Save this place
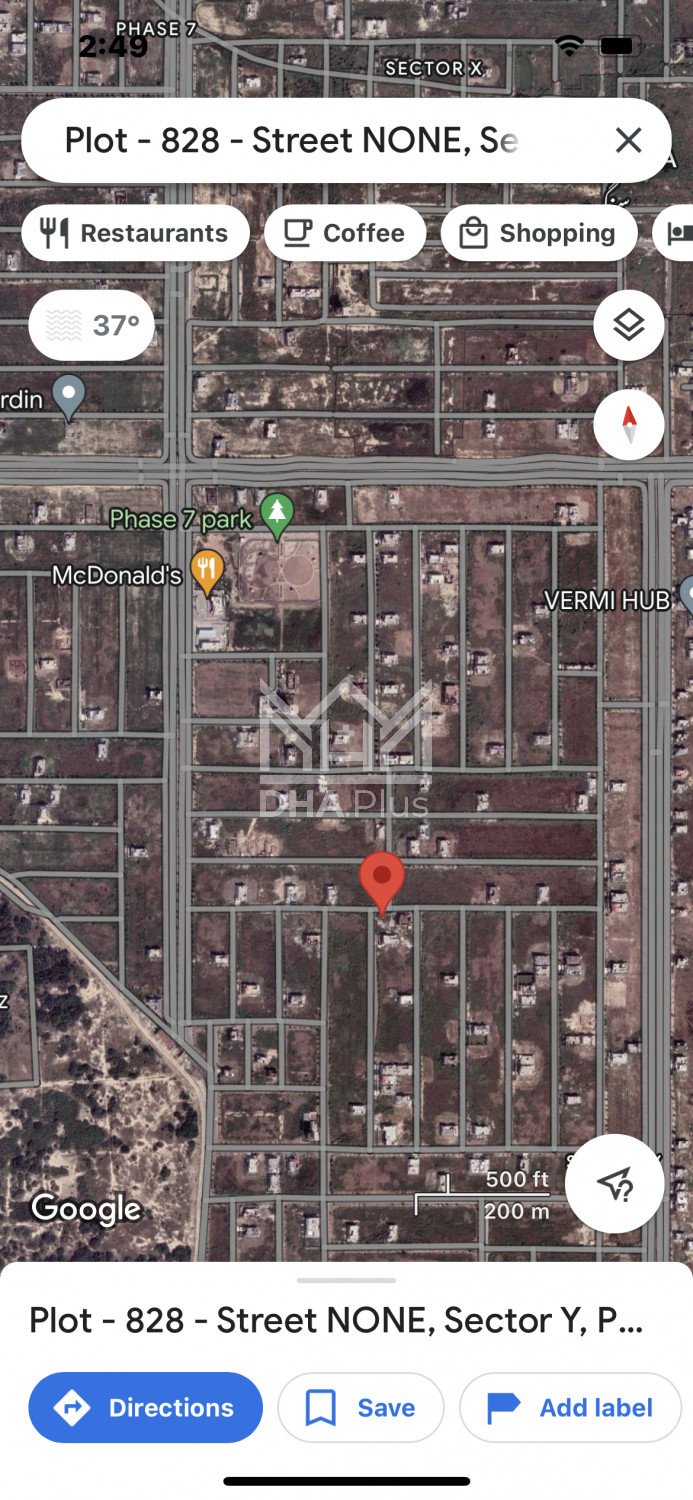693x1500 pixels. (x=360, y=1408)
